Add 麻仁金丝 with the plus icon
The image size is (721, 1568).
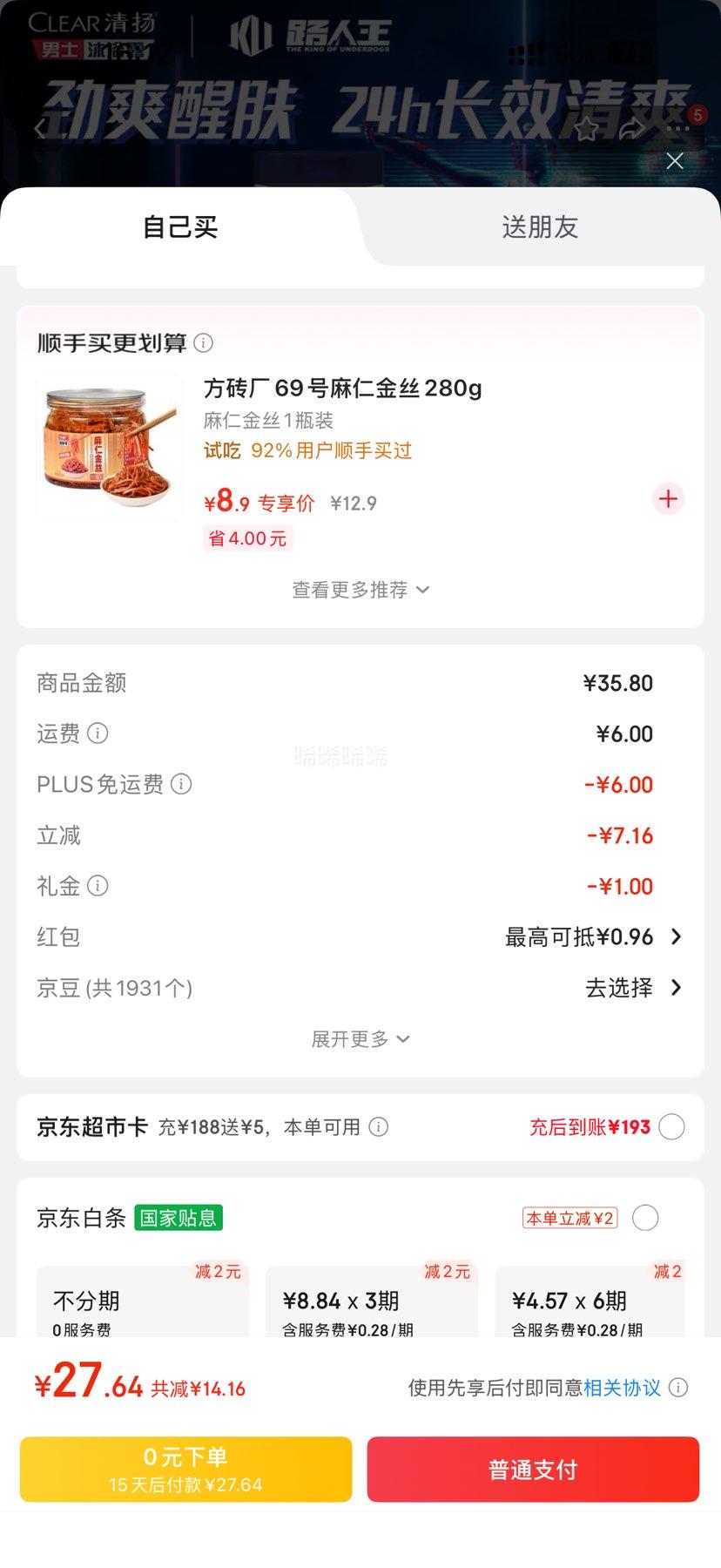667,498
